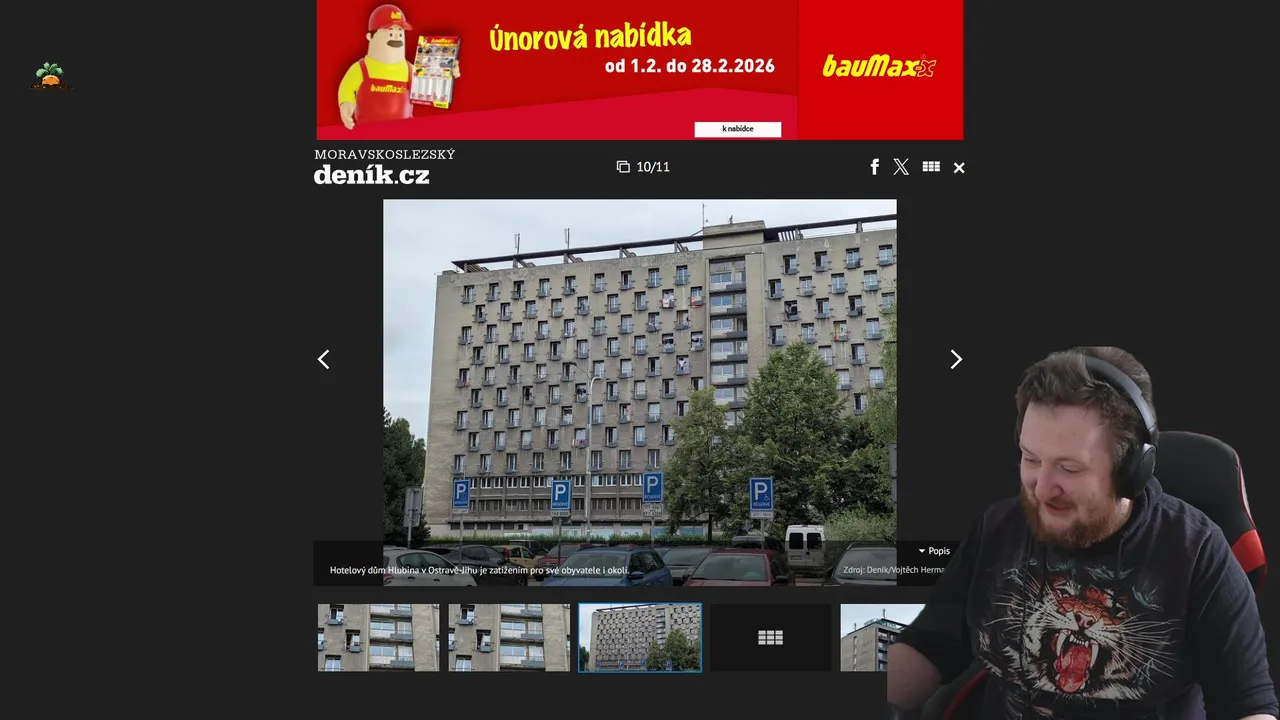Select the highlighted building thumbnail
This screenshot has width=1280, height=720.
pos(640,637)
